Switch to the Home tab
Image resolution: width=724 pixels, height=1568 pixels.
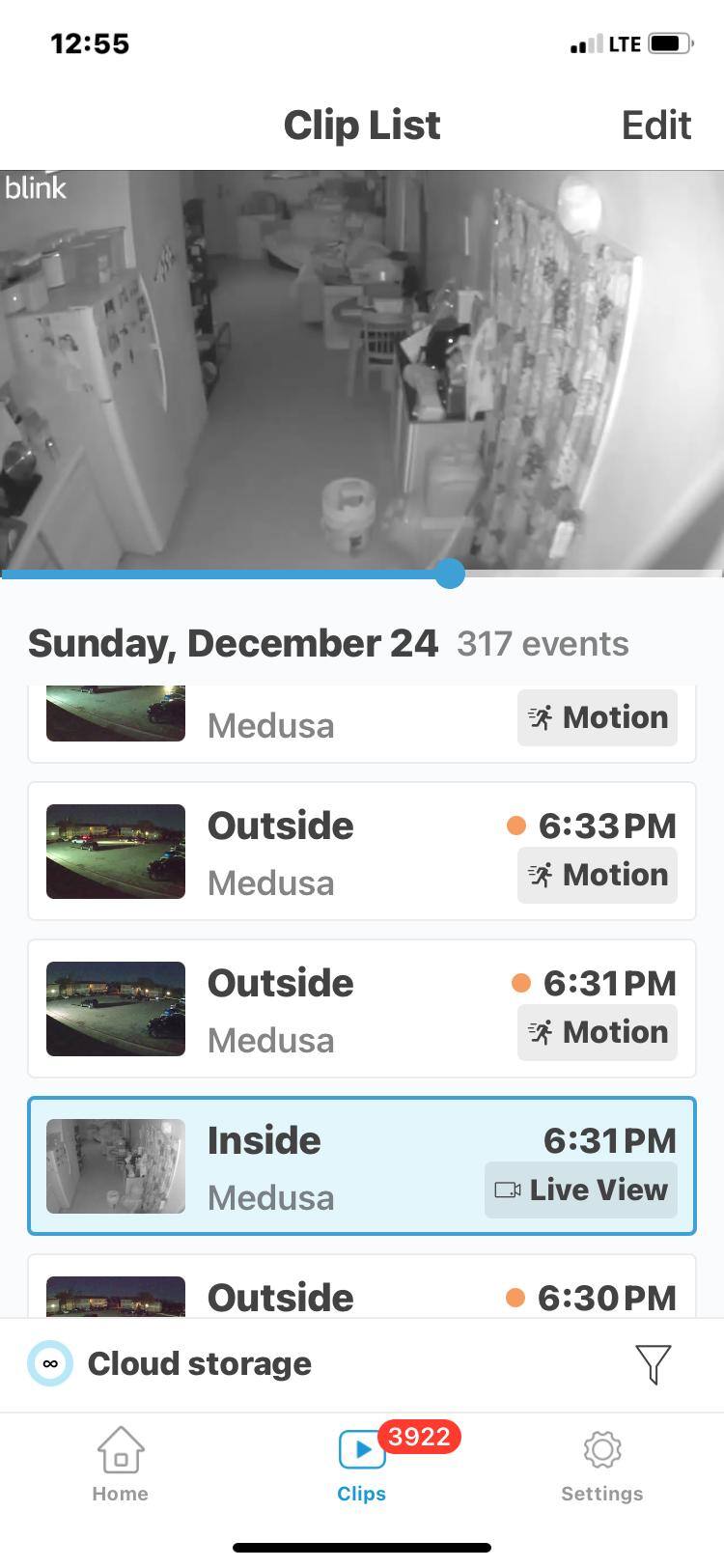pos(120,1464)
